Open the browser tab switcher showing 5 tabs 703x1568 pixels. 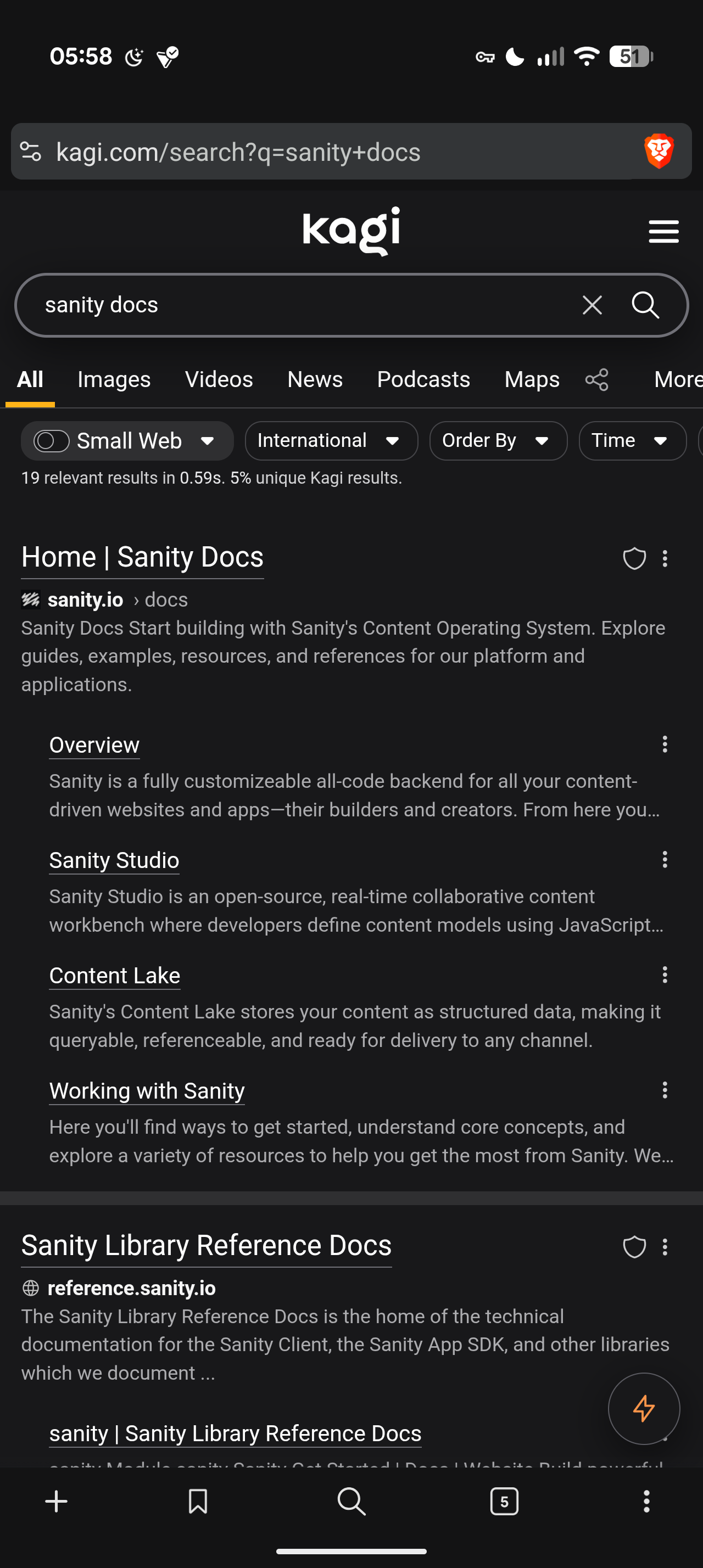click(x=504, y=1501)
